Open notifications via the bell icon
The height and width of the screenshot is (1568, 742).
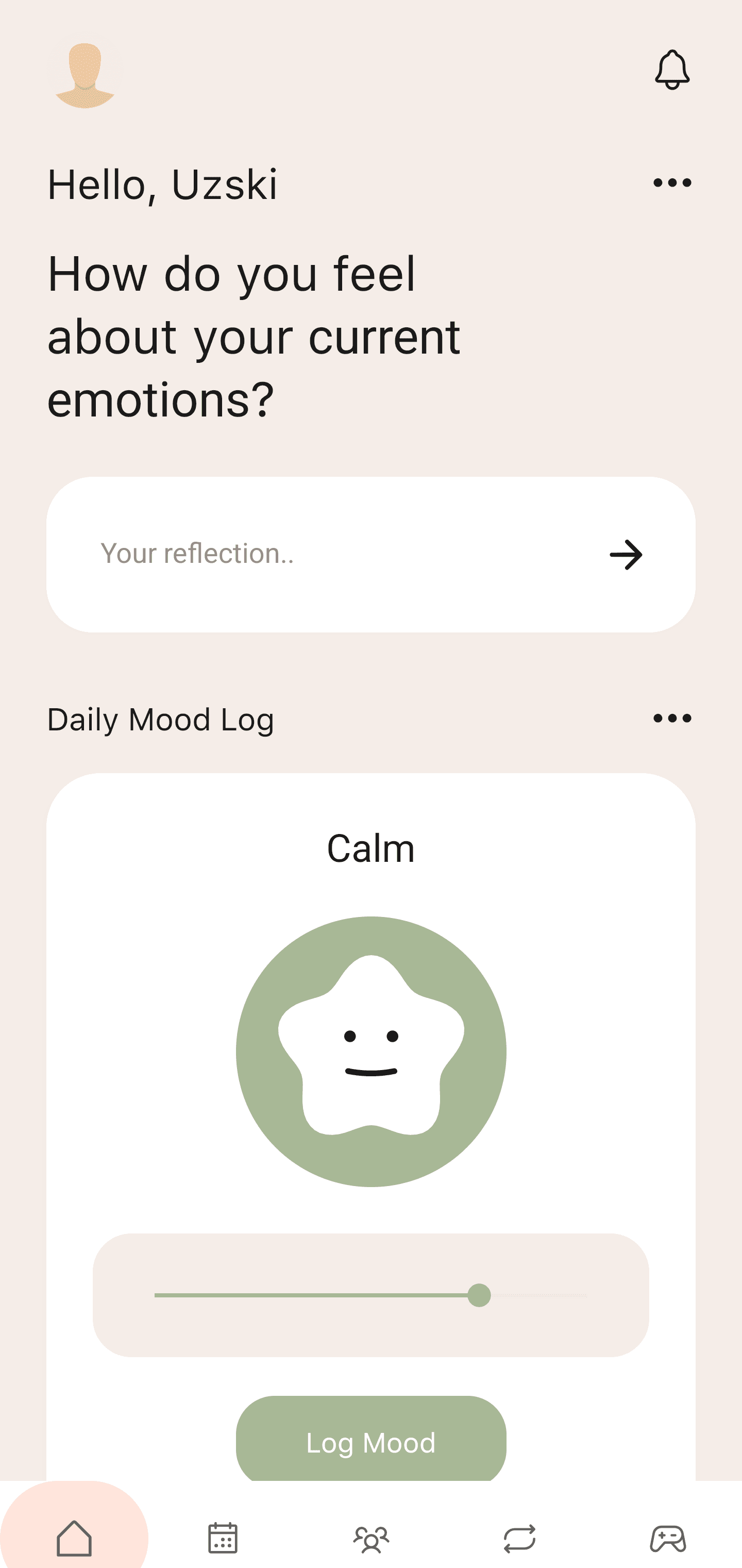point(672,70)
